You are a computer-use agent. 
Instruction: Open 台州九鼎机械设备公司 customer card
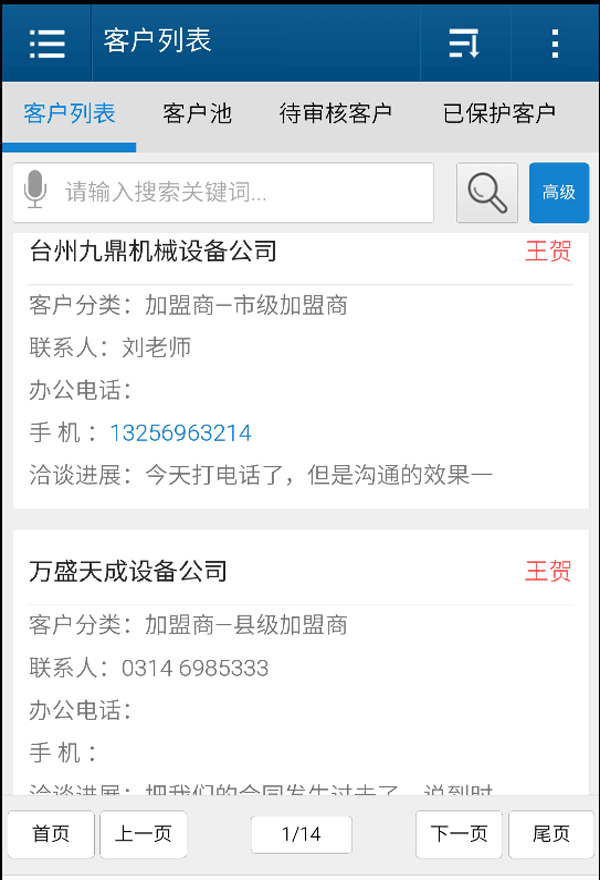pyautogui.click(x=153, y=251)
